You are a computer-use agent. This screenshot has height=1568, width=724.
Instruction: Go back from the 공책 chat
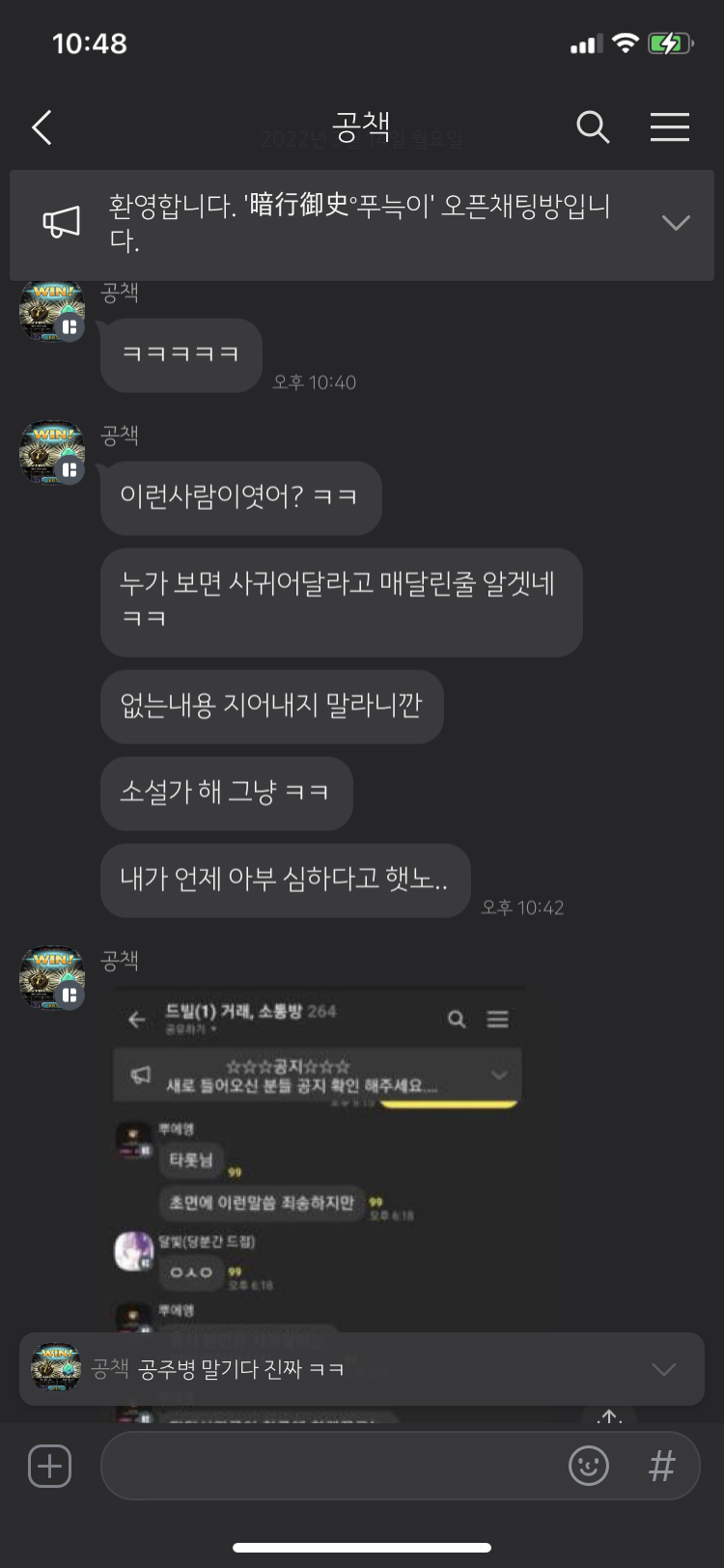(x=42, y=127)
